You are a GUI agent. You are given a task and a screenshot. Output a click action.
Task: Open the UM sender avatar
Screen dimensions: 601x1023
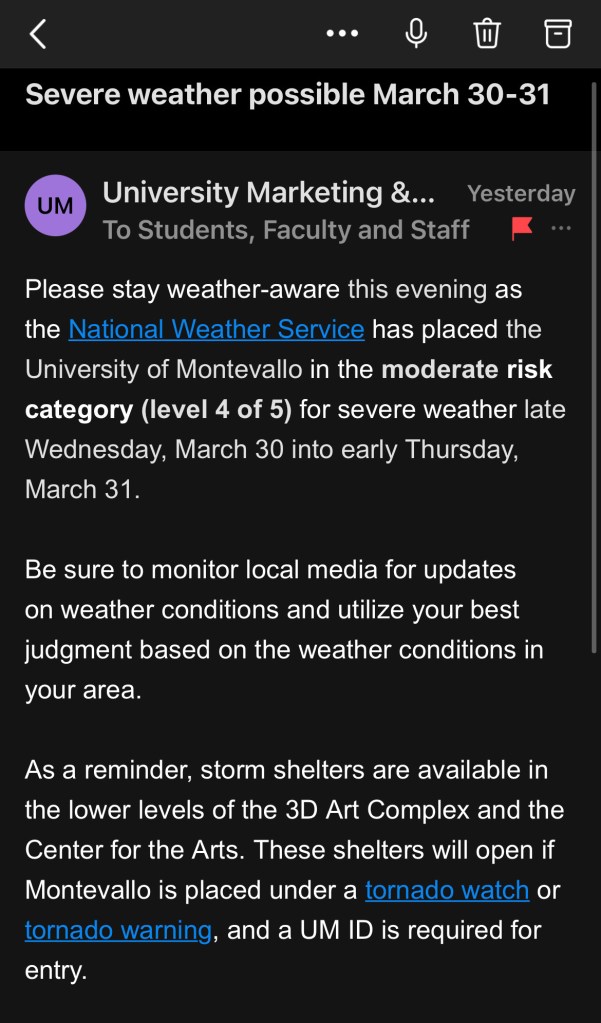pos(55,205)
